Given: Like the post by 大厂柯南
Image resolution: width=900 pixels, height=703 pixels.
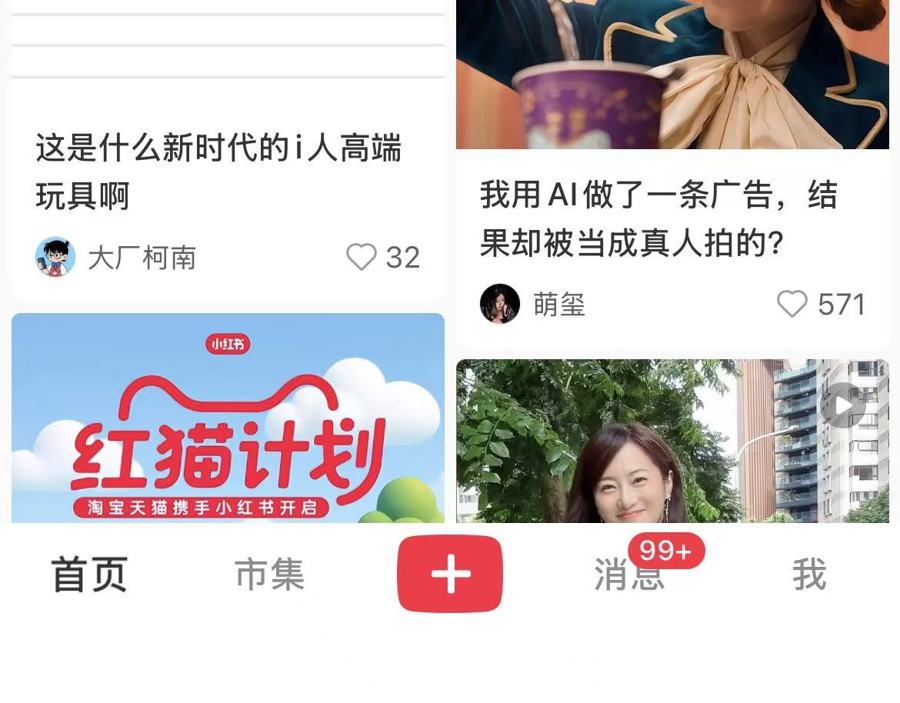Looking at the screenshot, I should [x=361, y=257].
